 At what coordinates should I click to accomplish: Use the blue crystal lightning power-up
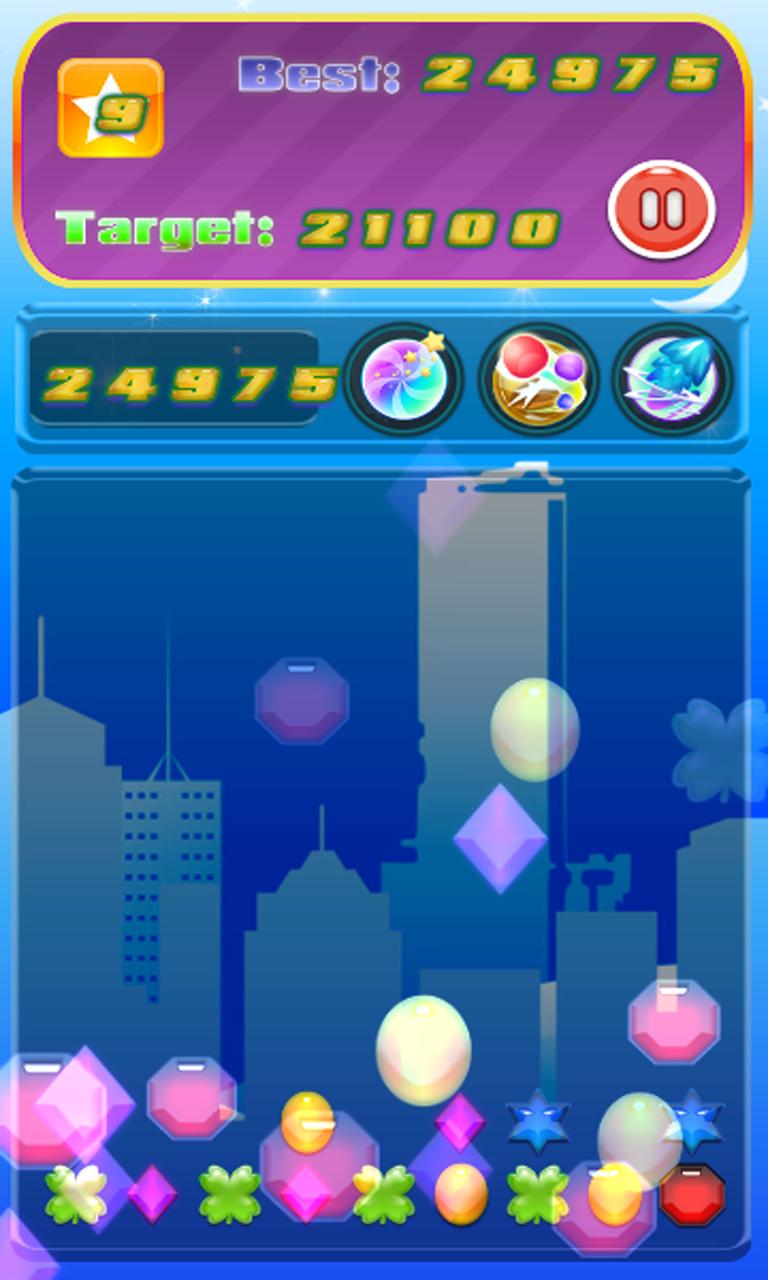pos(672,380)
